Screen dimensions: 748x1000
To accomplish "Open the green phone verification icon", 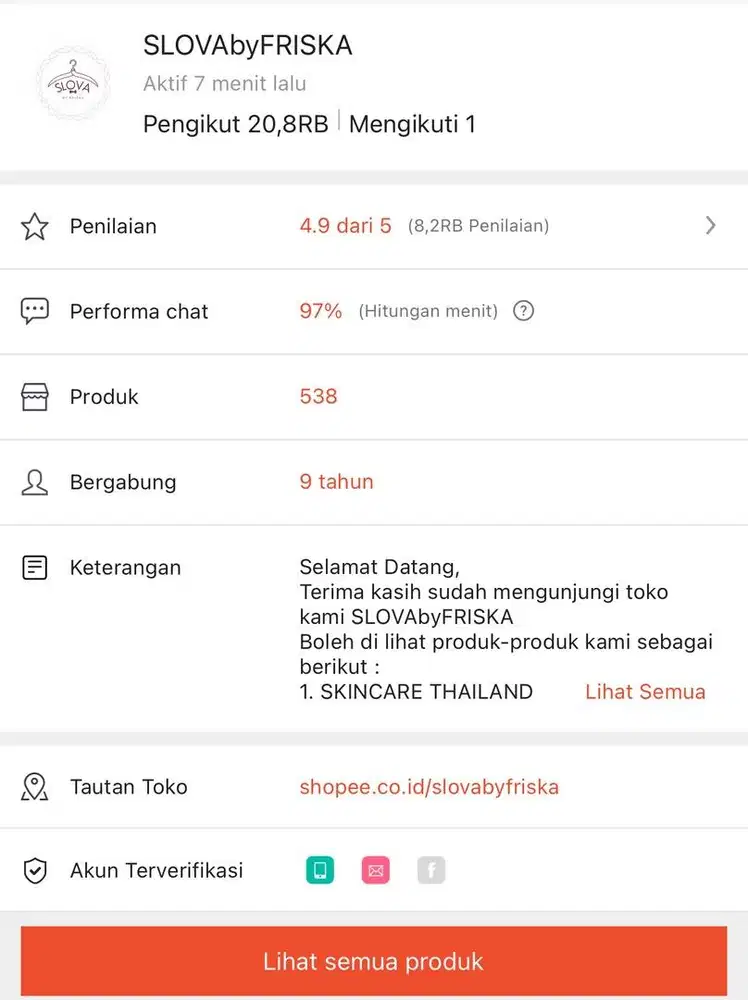I will (319, 870).
